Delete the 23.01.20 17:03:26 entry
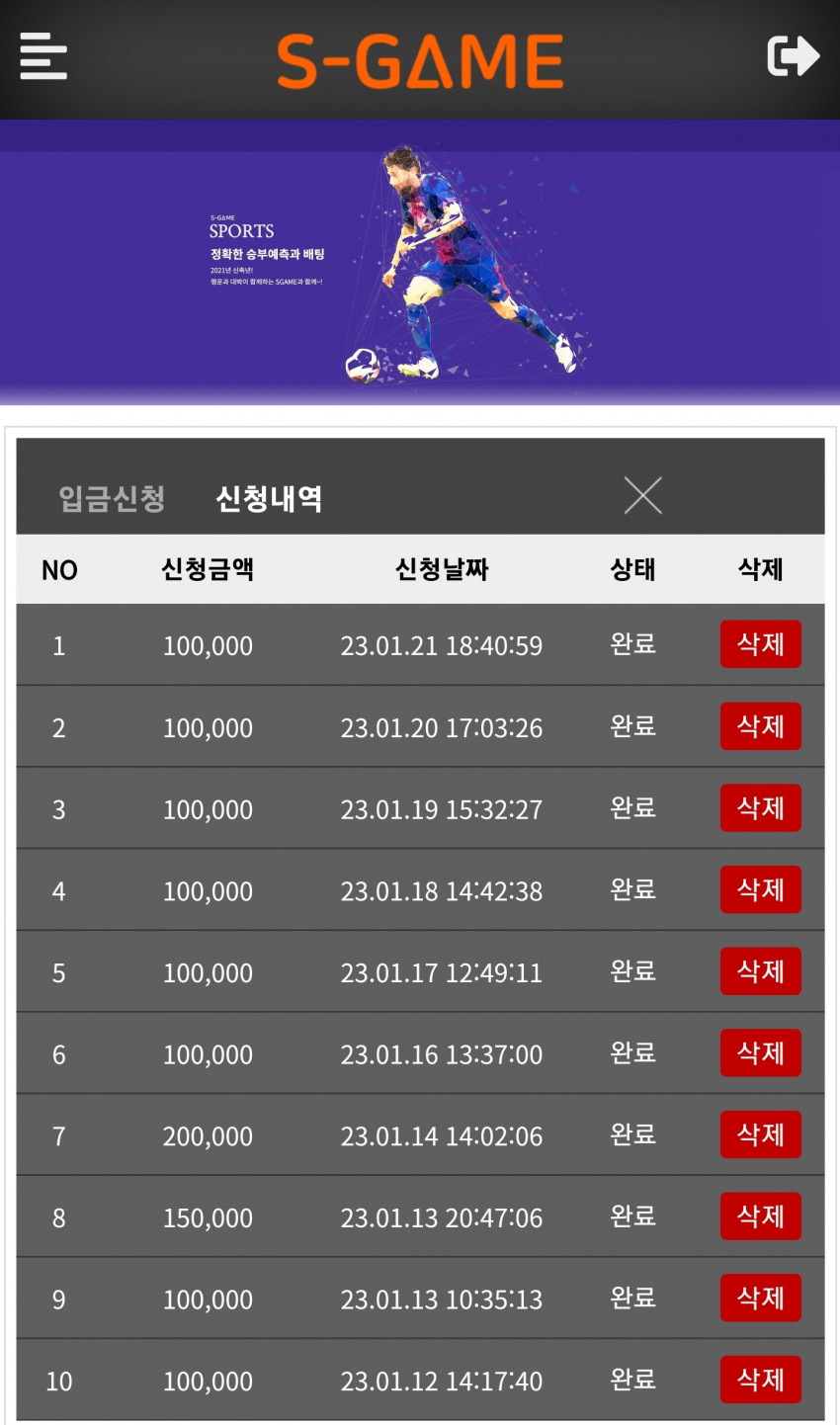This screenshot has width=840, height=1425. coord(760,726)
